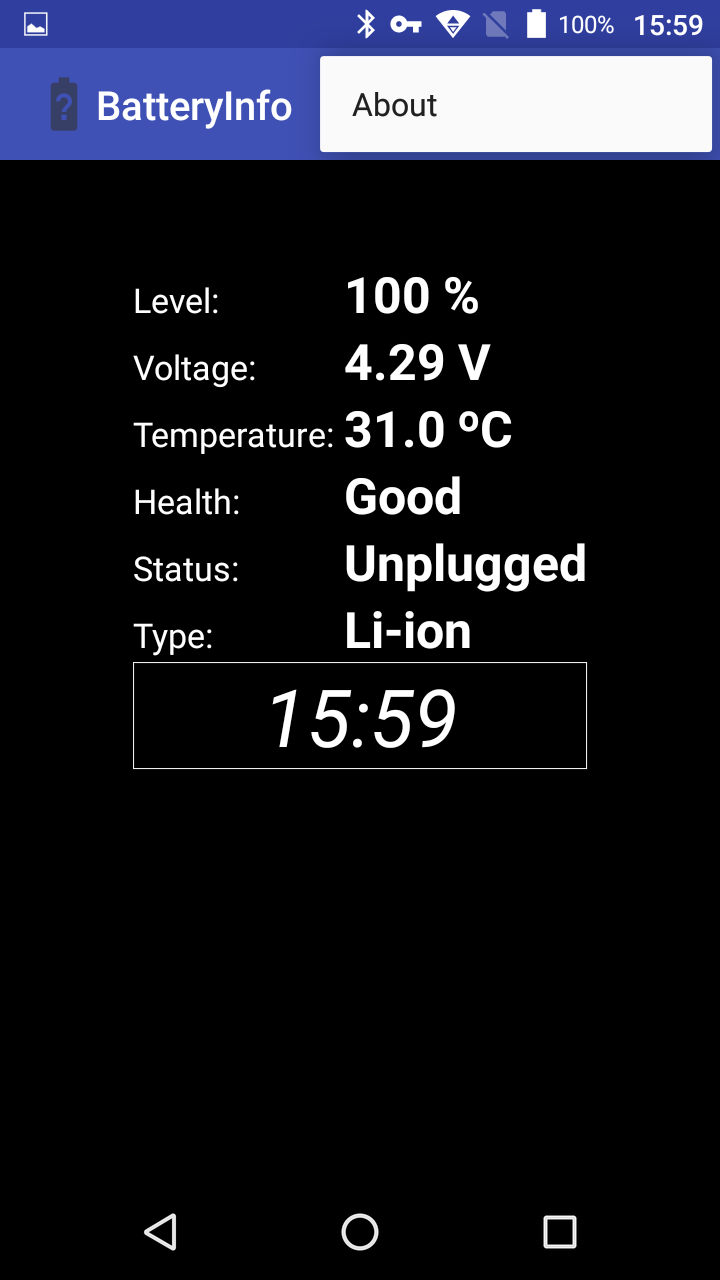This screenshot has height=1280, width=720.
Task: Tap the VPN key icon in status bar
Action: coord(408,22)
